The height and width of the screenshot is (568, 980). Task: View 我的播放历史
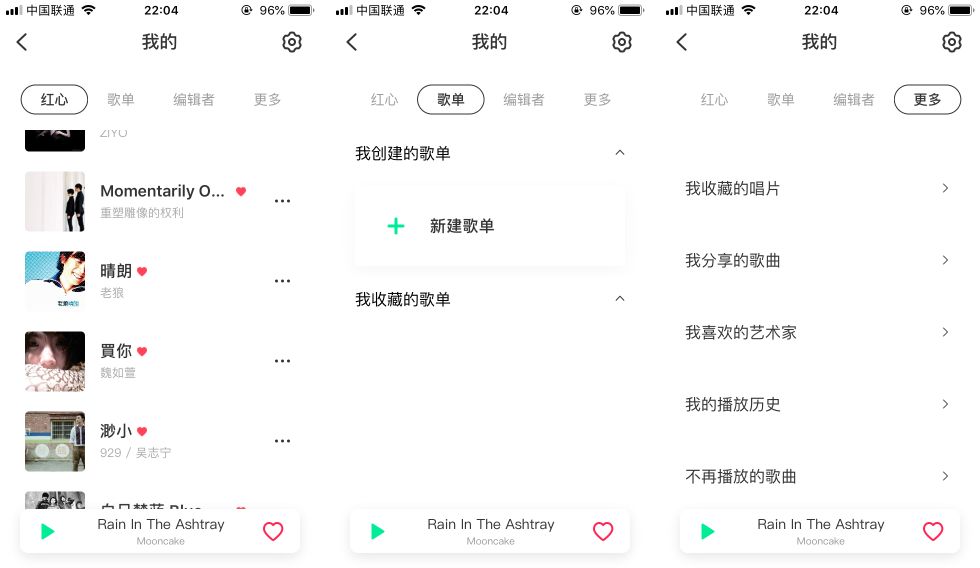[817, 404]
